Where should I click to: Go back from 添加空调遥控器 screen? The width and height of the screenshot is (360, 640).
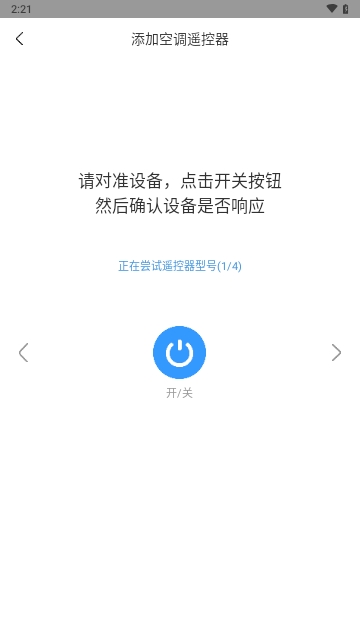[x=19, y=39]
